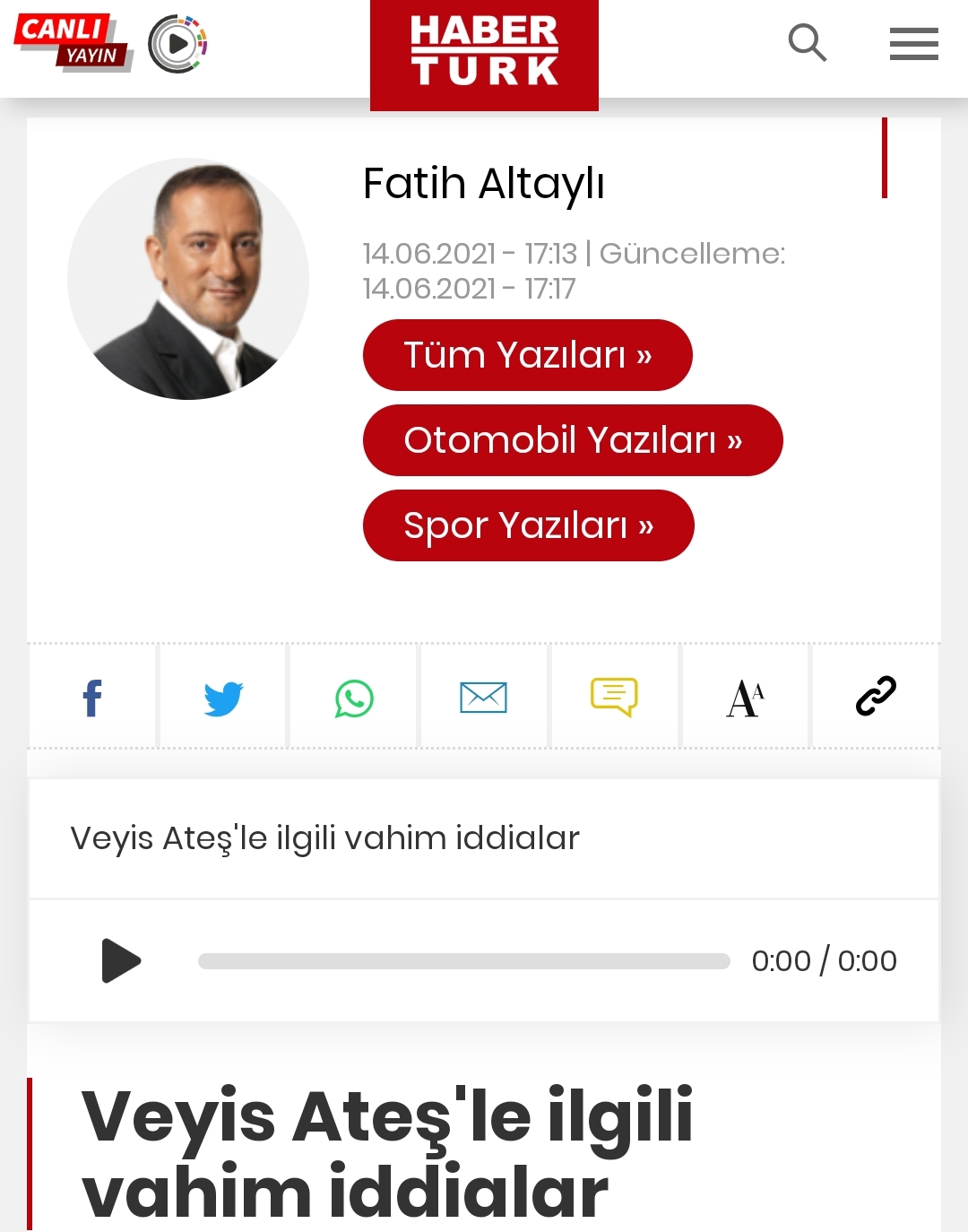968x1232 pixels.
Task: Change the article font size
Action: 745,698
